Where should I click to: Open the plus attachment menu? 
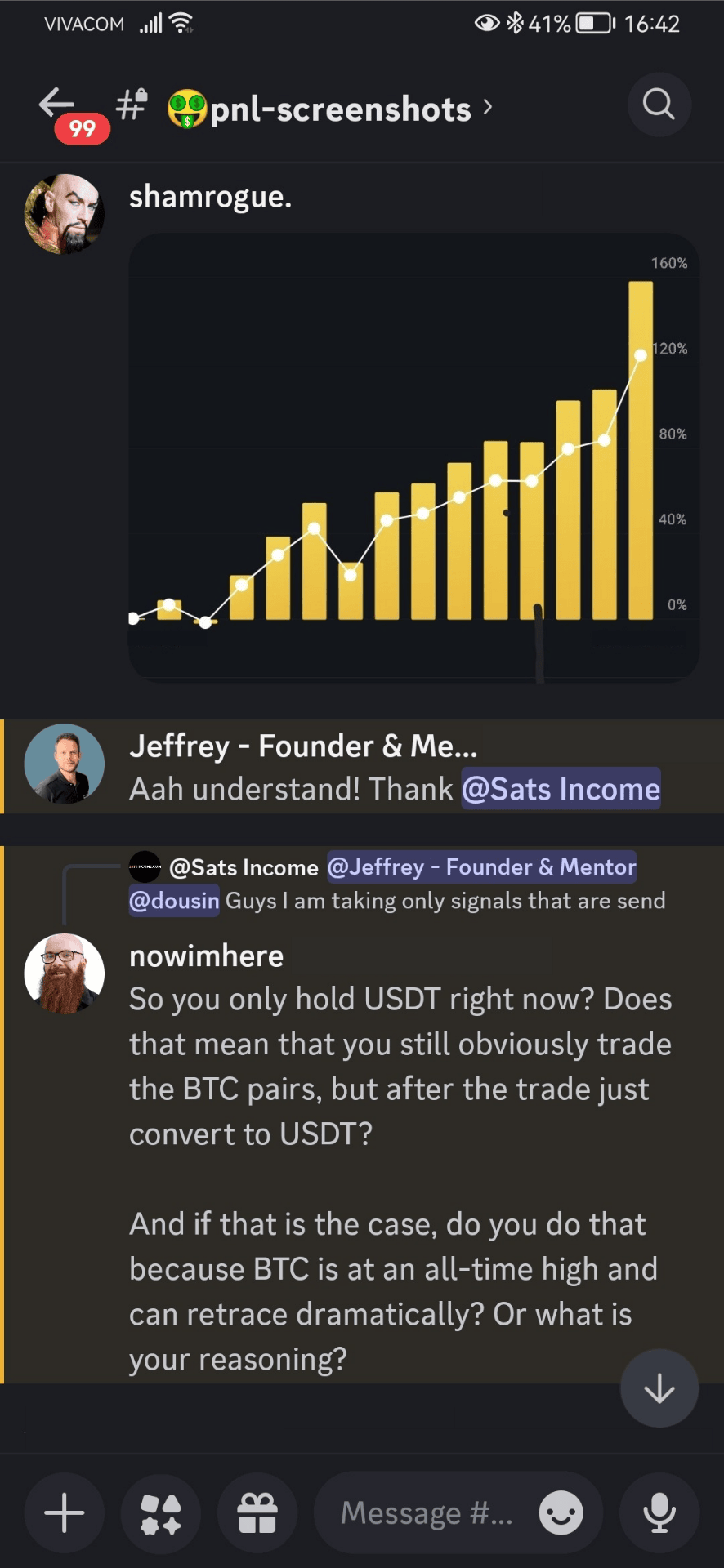tap(65, 1513)
